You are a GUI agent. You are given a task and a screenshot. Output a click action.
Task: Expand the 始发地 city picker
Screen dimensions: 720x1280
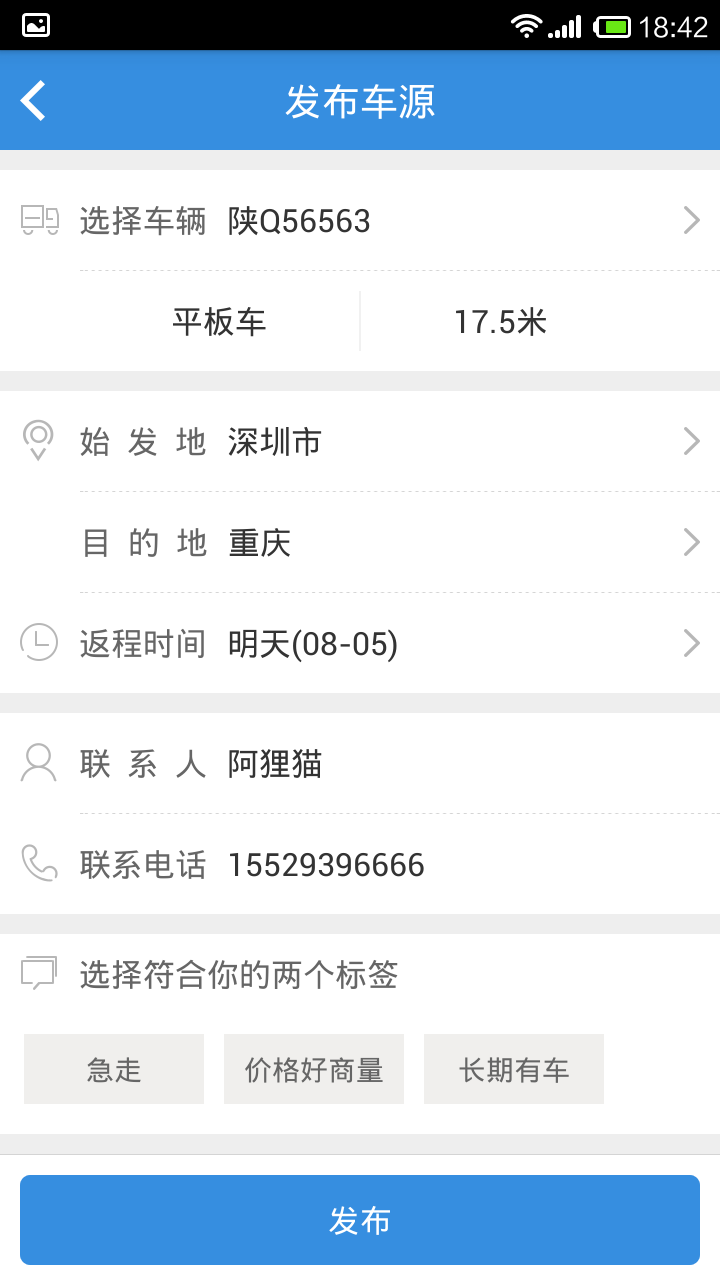coord(360,440)
